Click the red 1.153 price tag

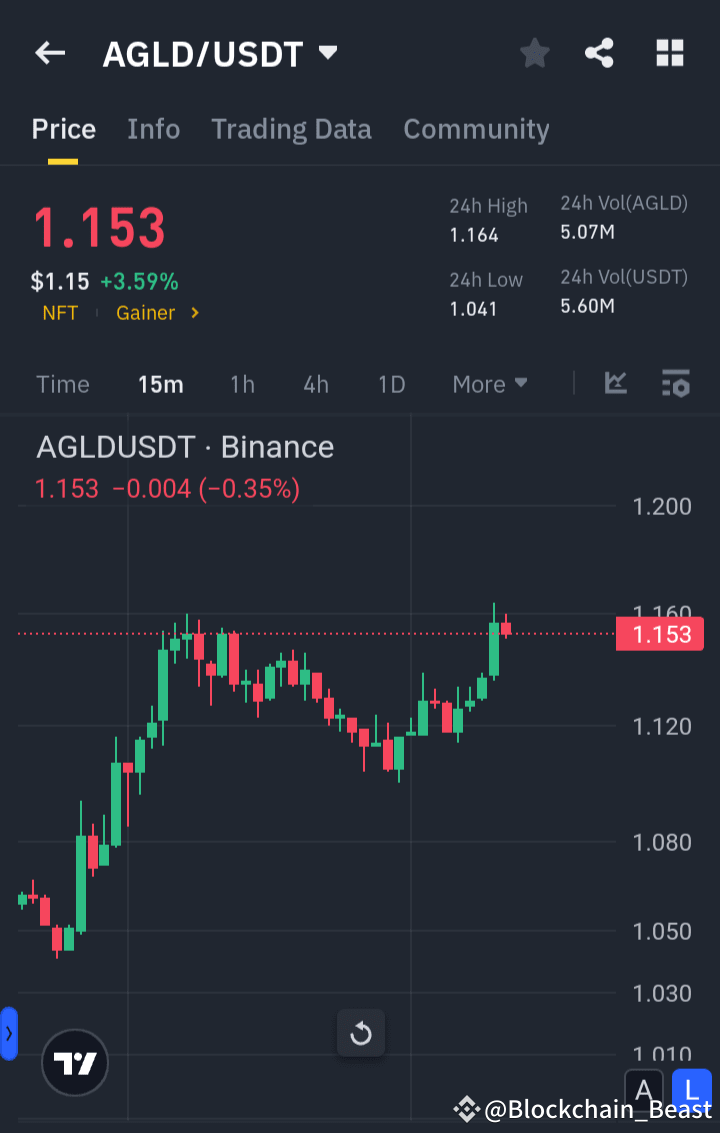(x=660, y=633)
